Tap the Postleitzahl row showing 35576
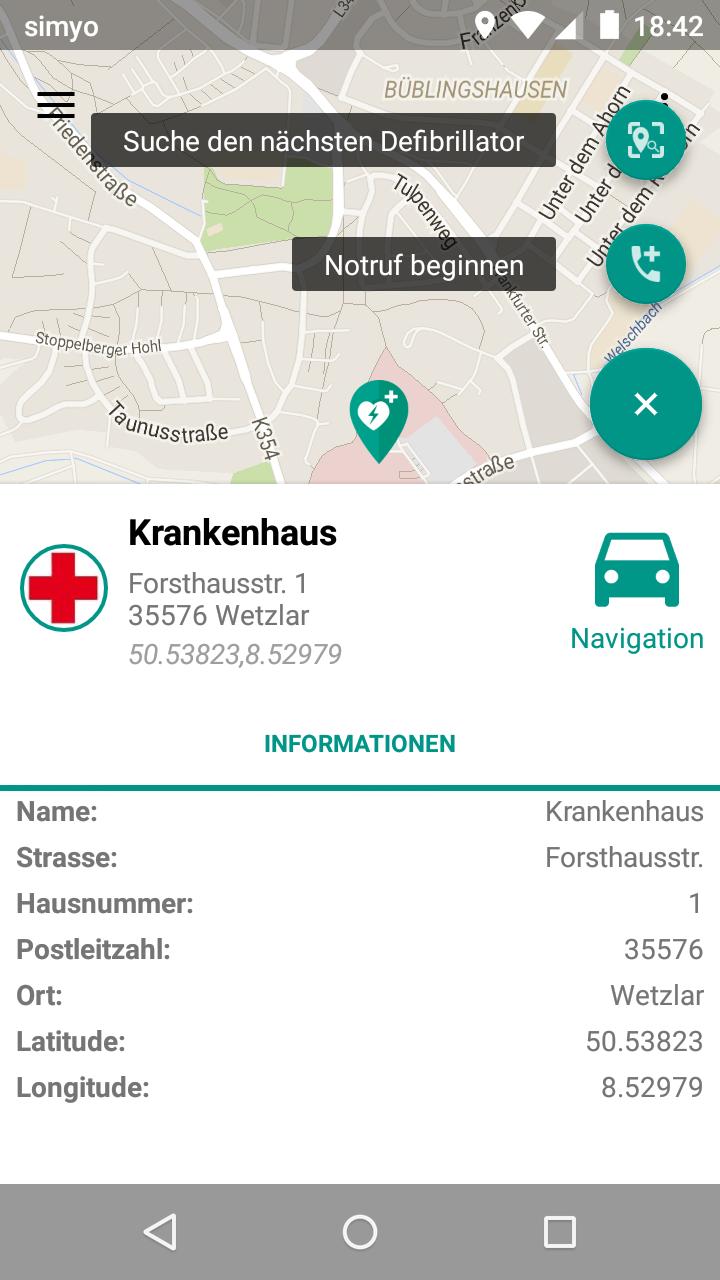 360,949
